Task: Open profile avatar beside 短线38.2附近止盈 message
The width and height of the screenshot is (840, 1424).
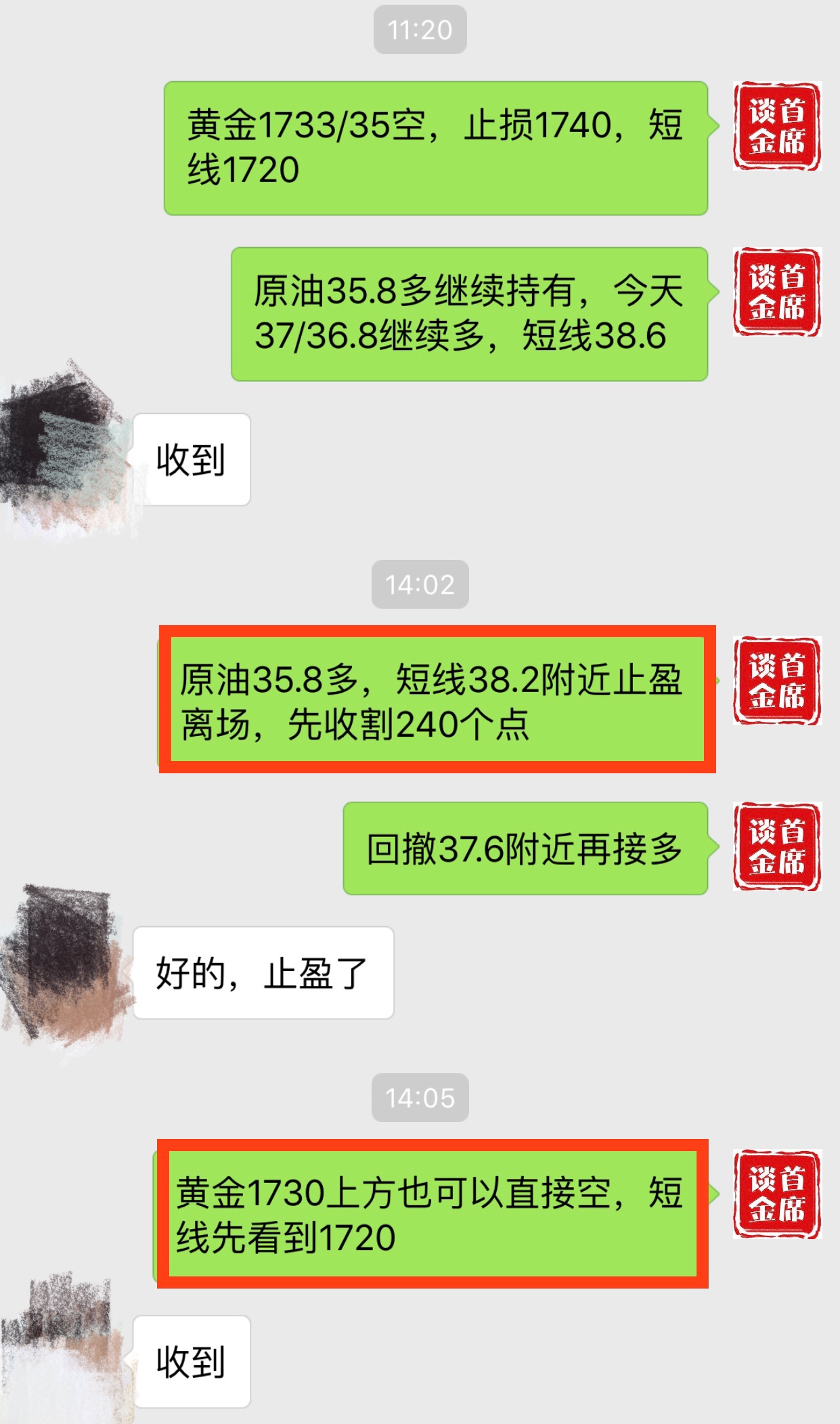Action: [776, 681]
